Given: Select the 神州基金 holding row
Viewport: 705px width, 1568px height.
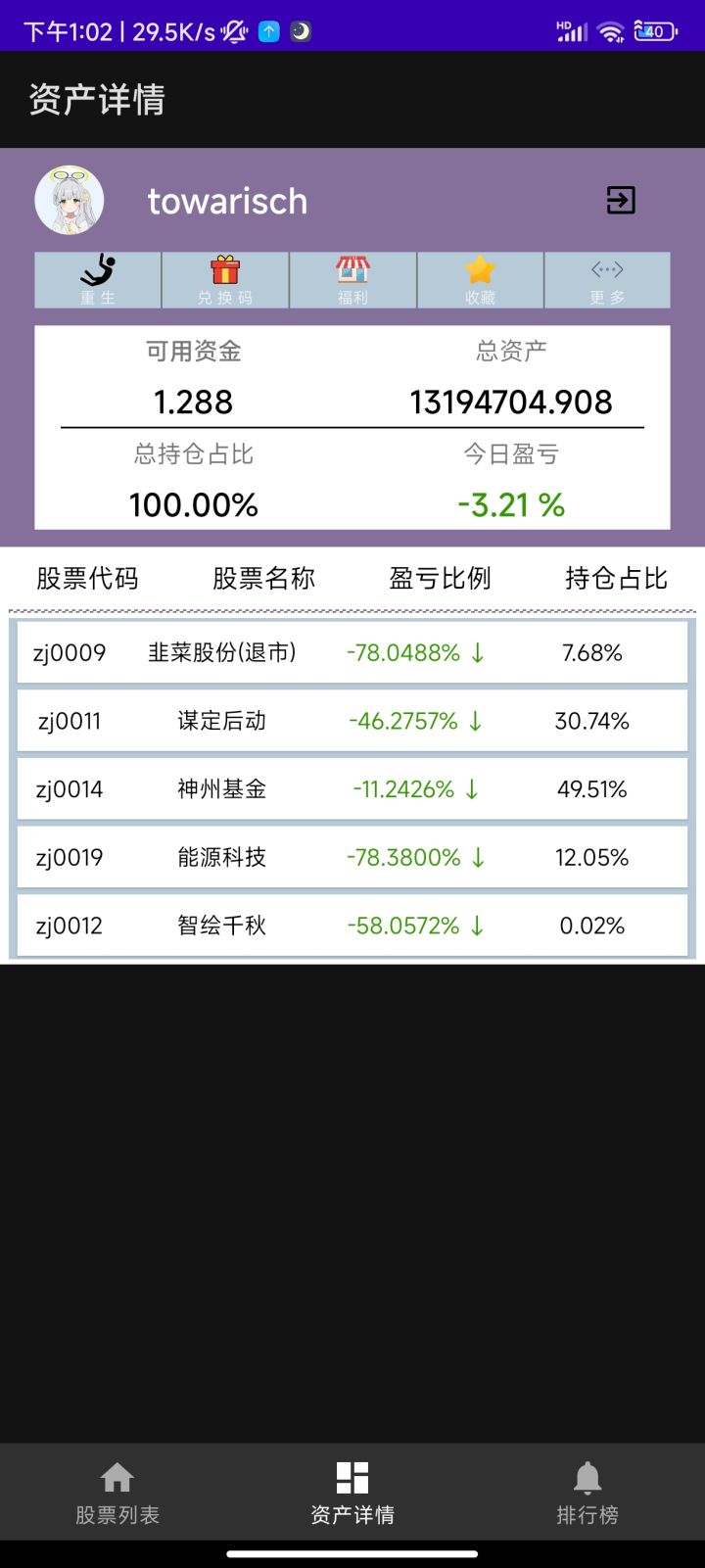Looking at the screenshot, I should coord(352,789).
